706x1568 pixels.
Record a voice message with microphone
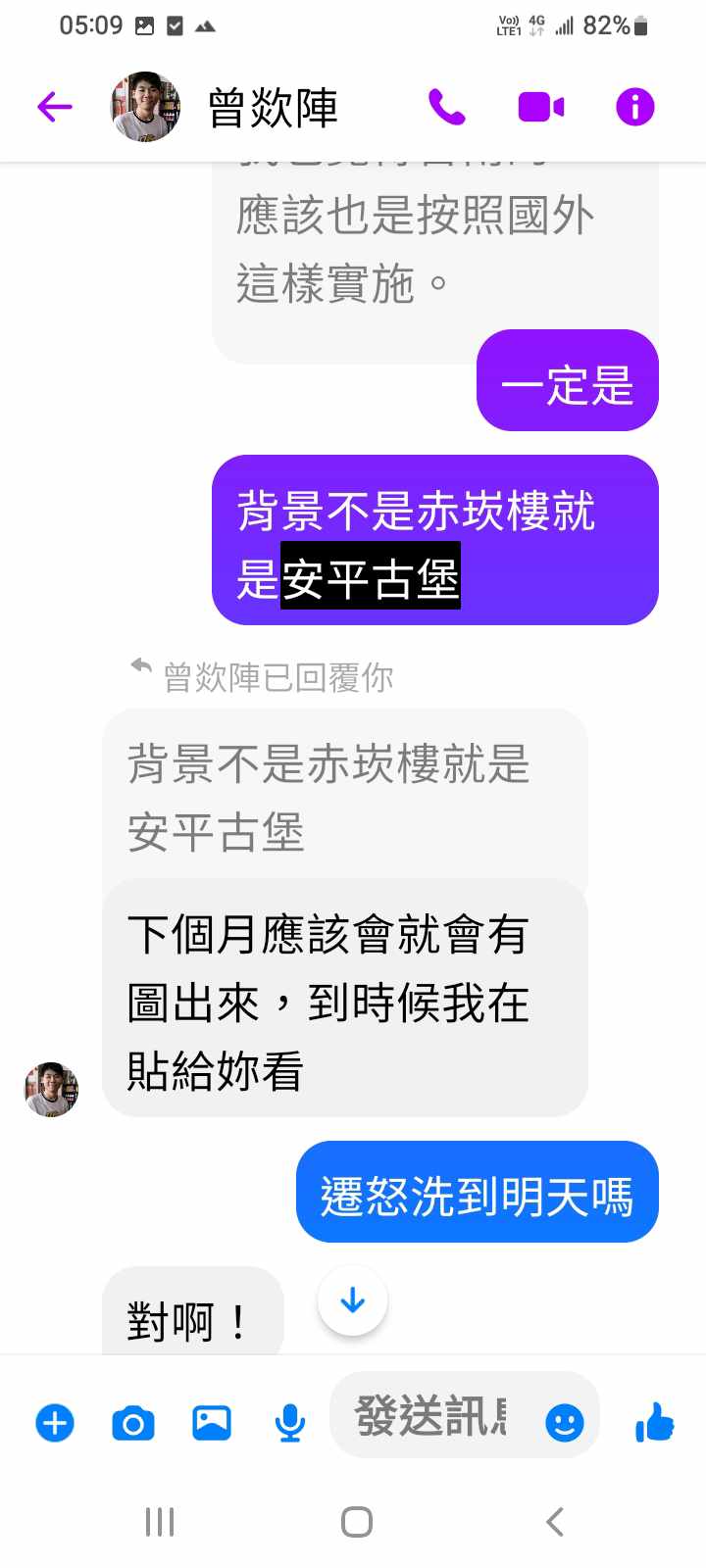click(x=289, y=1422)
